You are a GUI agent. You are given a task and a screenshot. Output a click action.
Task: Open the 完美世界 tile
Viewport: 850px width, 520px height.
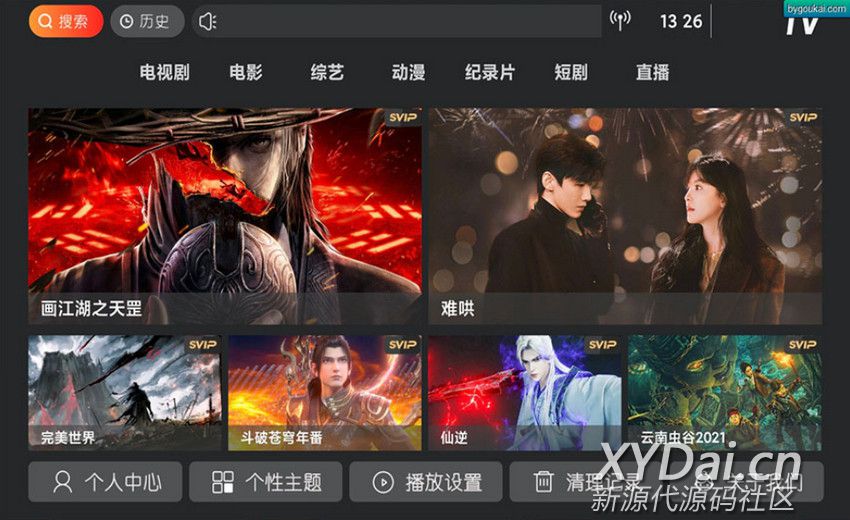(x=124, y=392)
